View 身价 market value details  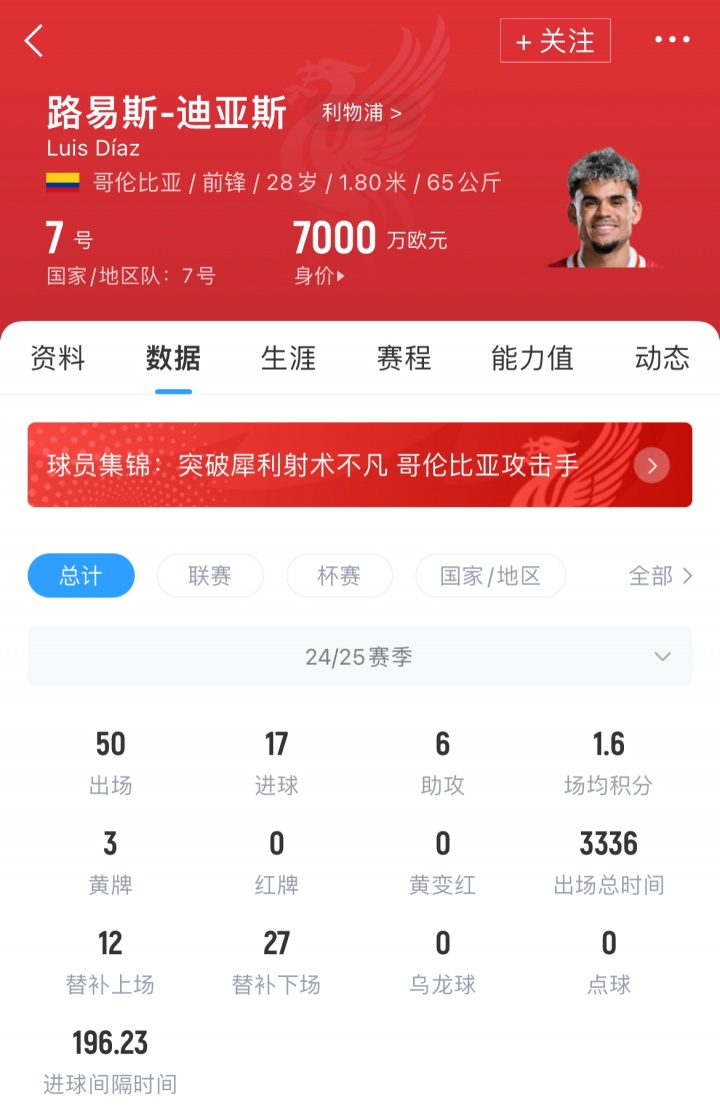[320, 276]
